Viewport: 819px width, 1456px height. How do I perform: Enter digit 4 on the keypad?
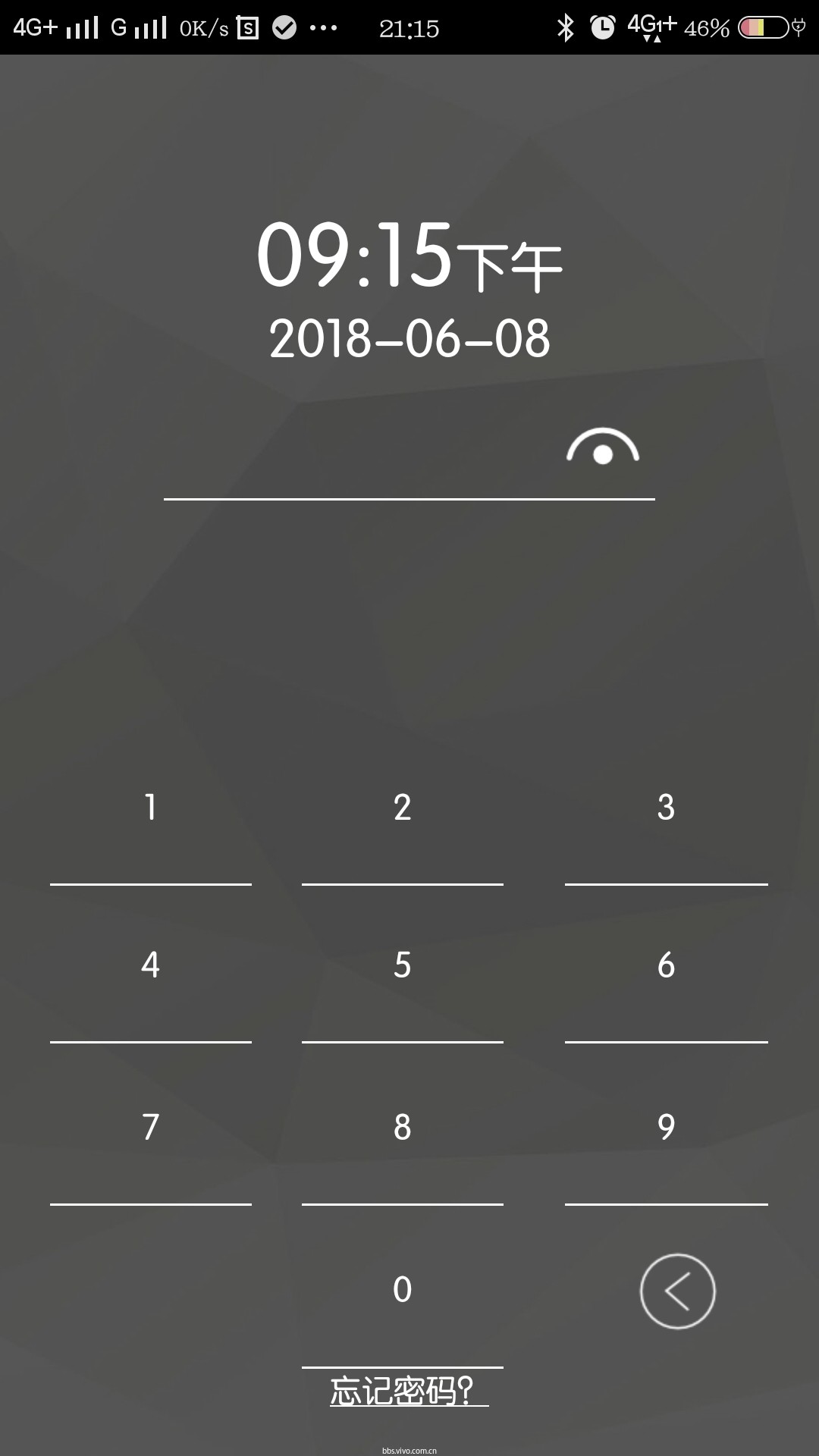pos(150,965)
